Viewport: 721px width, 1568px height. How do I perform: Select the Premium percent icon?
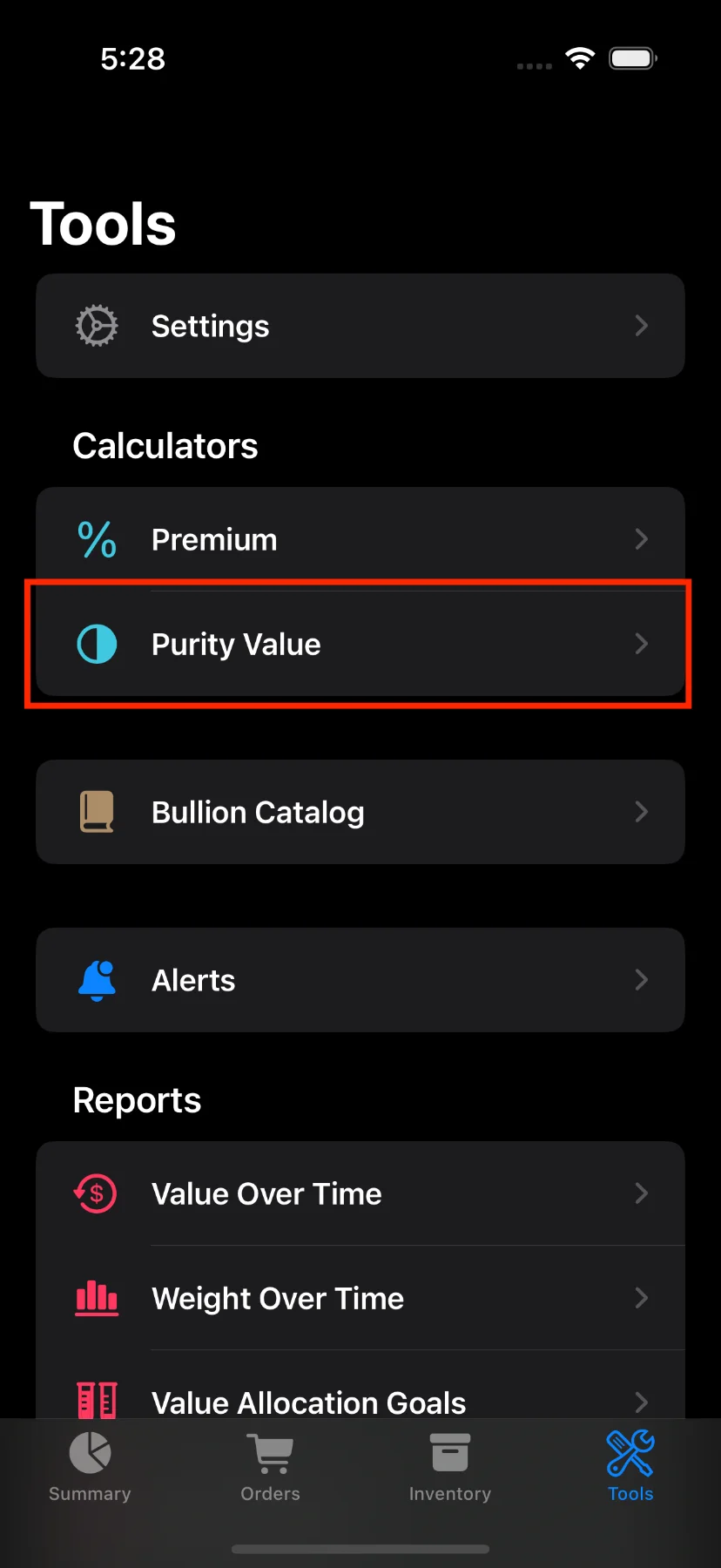click(96, 539)
